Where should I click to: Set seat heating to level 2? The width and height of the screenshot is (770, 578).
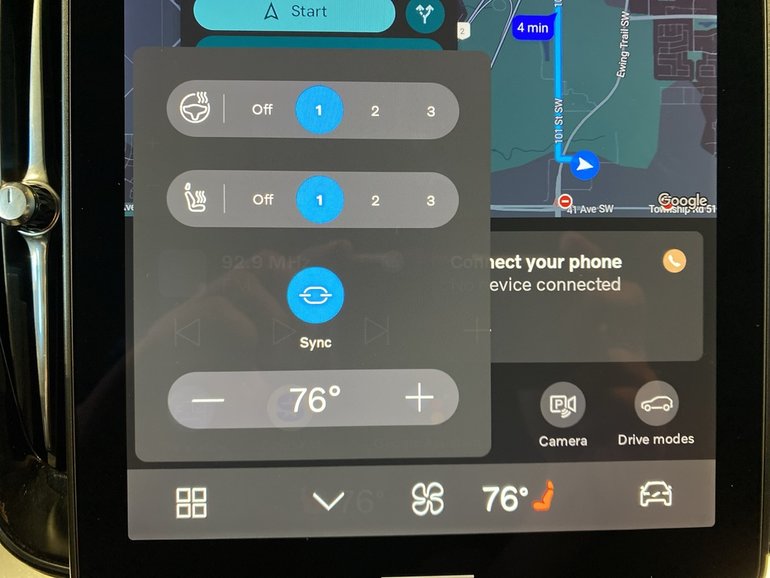click(x=375, y=201)
